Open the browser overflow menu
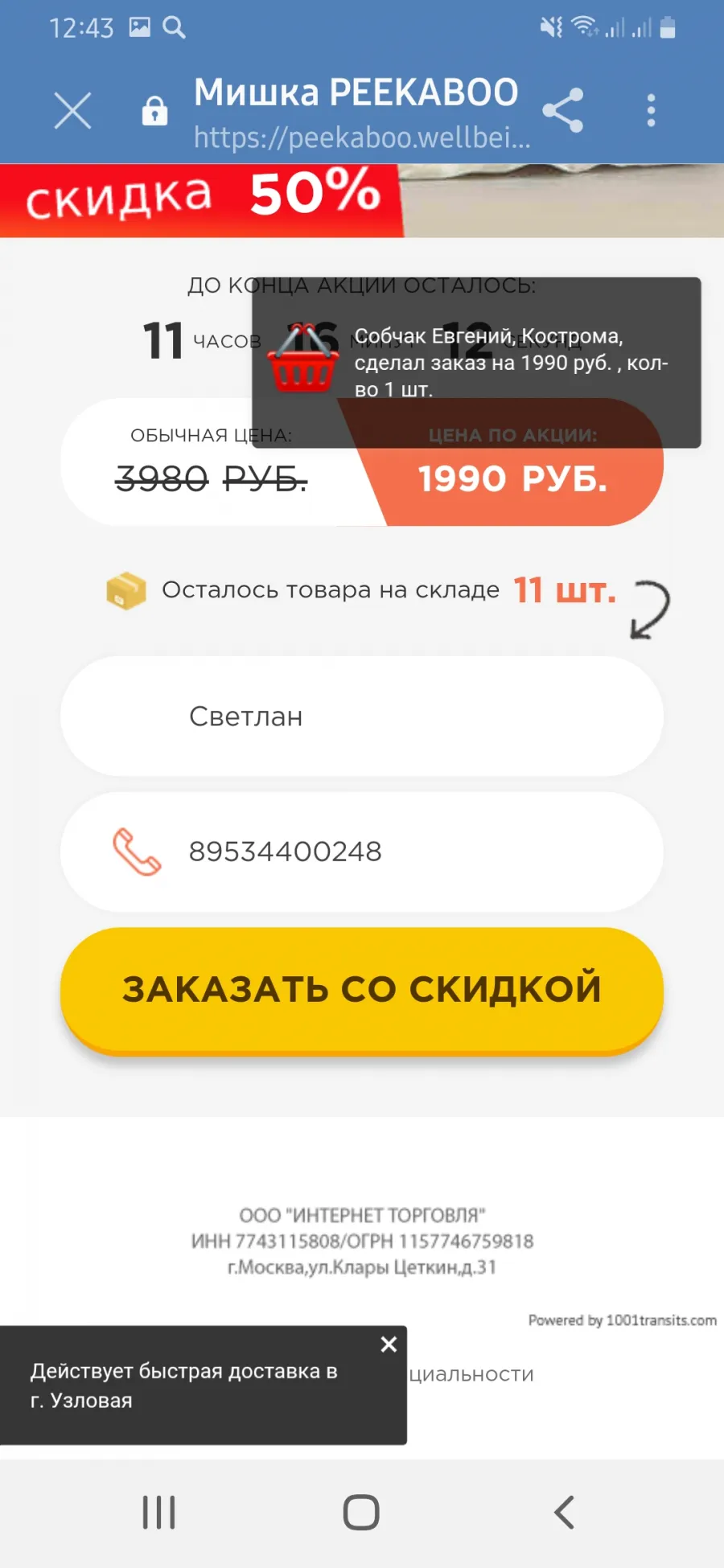 coord(651,110)
